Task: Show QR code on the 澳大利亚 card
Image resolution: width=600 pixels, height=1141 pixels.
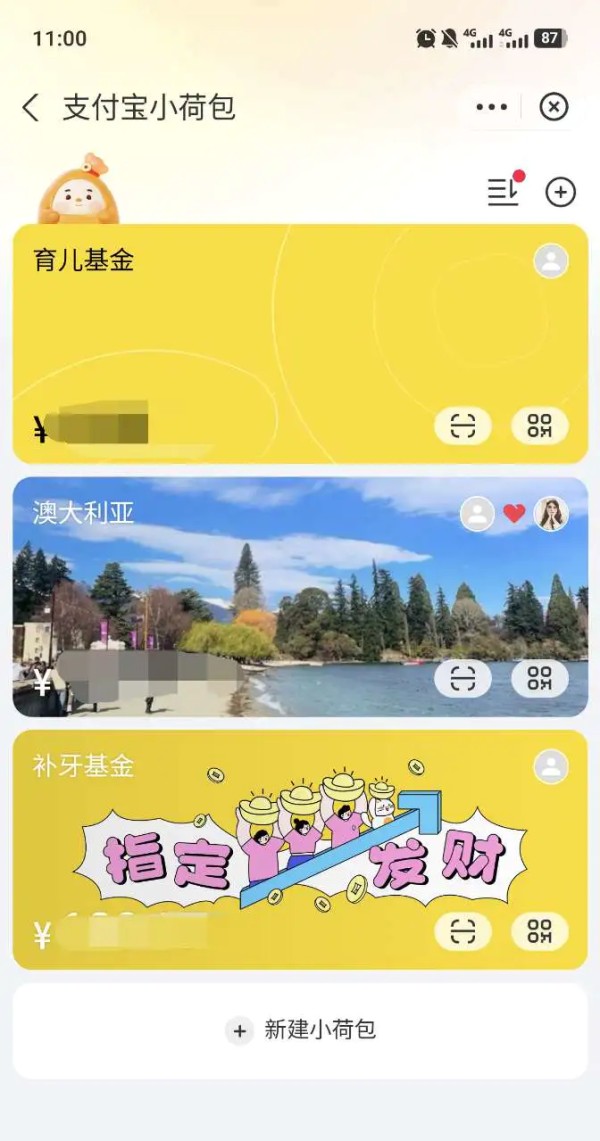Action: click(x=540, y=679)
